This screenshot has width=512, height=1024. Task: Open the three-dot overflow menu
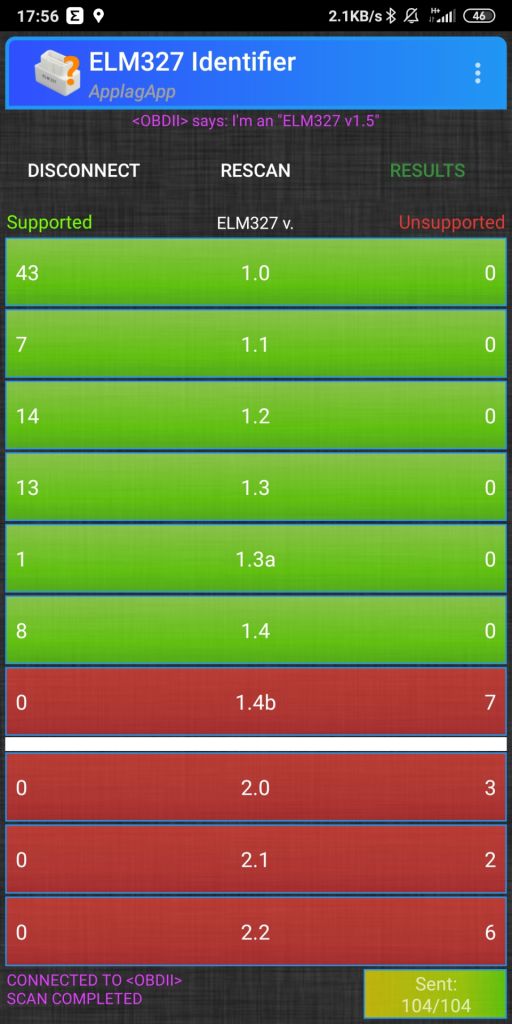[477, 73]
